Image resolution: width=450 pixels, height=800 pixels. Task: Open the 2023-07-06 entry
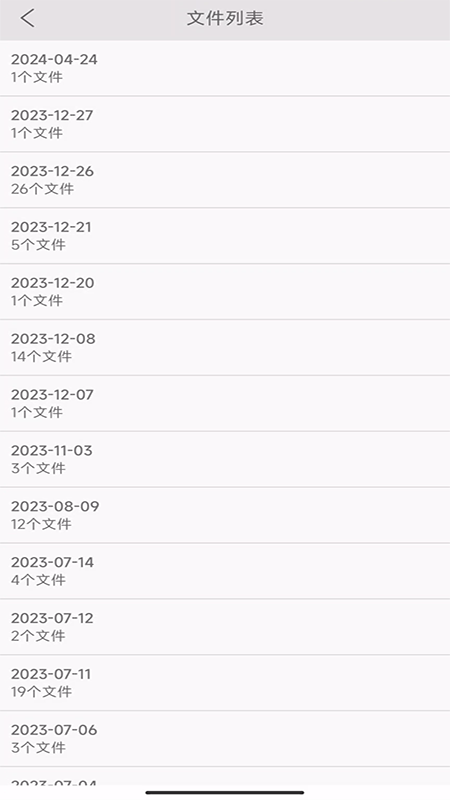click(225, 738)
